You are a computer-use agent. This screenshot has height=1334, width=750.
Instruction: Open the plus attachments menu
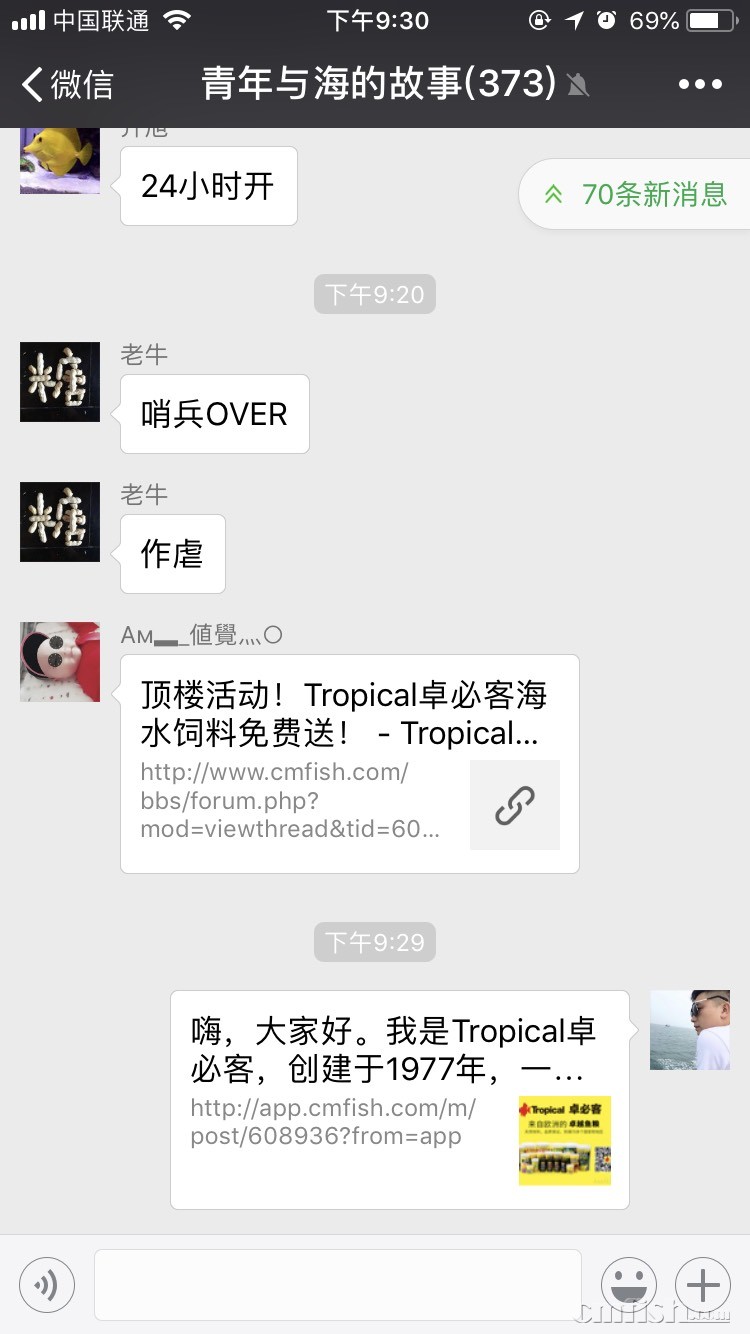coord(703,1285)
